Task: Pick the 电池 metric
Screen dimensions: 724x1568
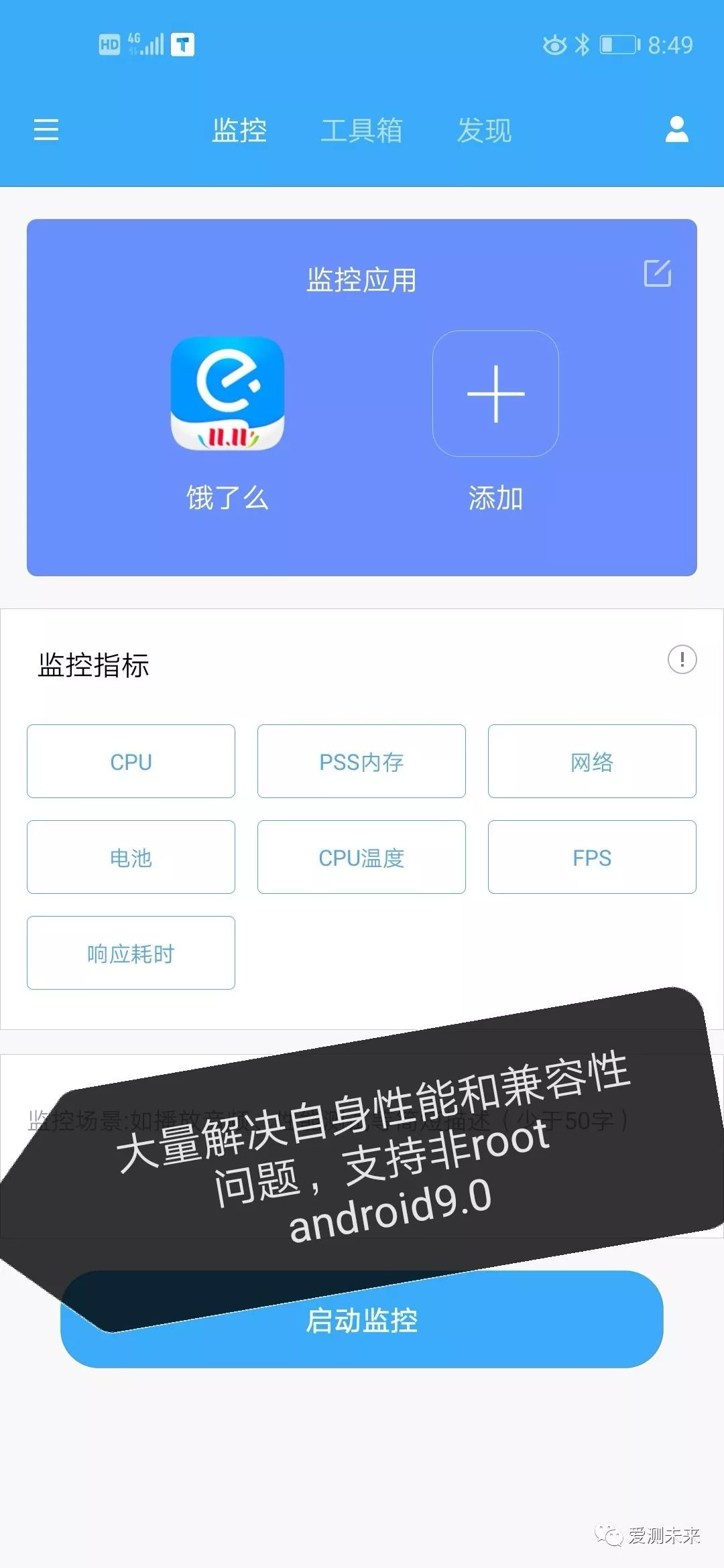Action: click(131, 857)
